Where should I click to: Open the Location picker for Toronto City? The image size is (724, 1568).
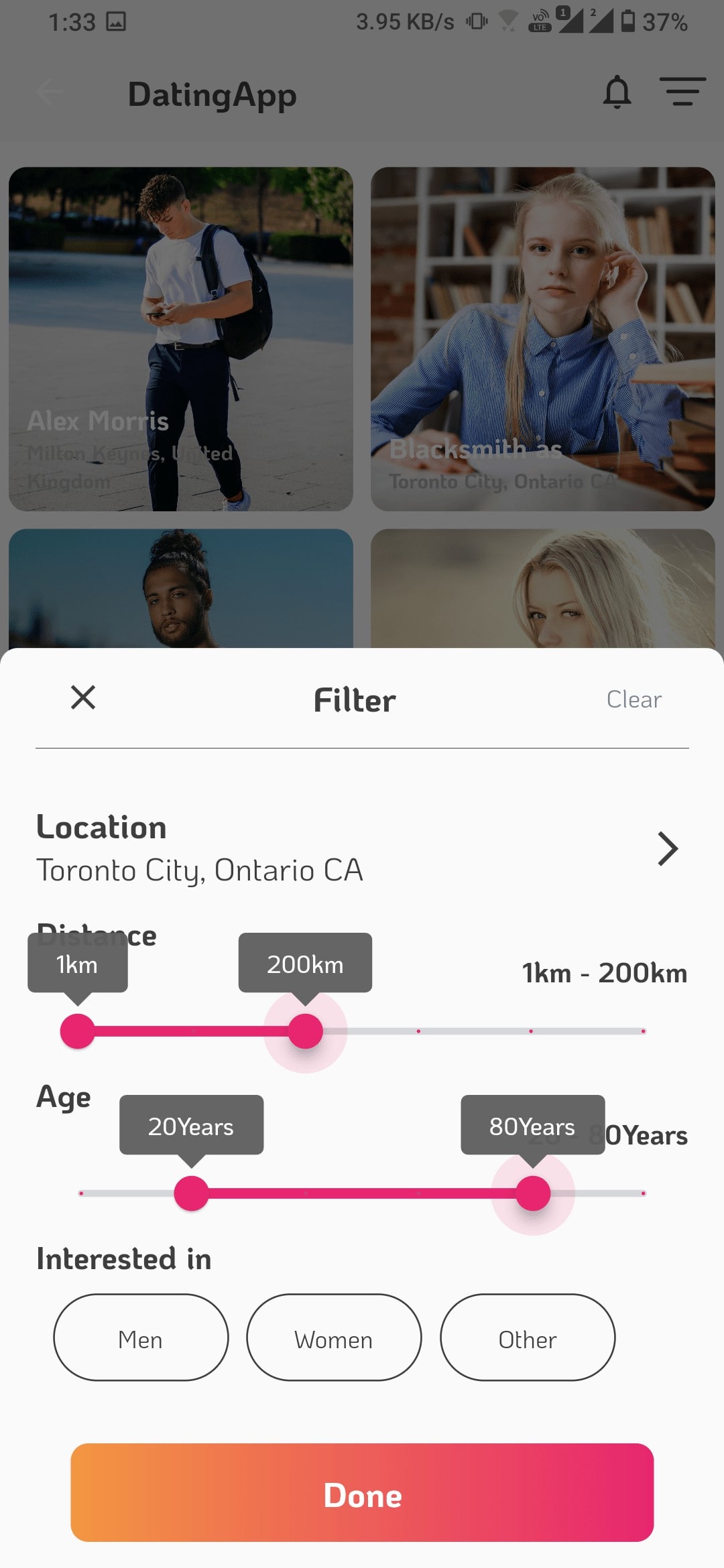tap(667, 849)
